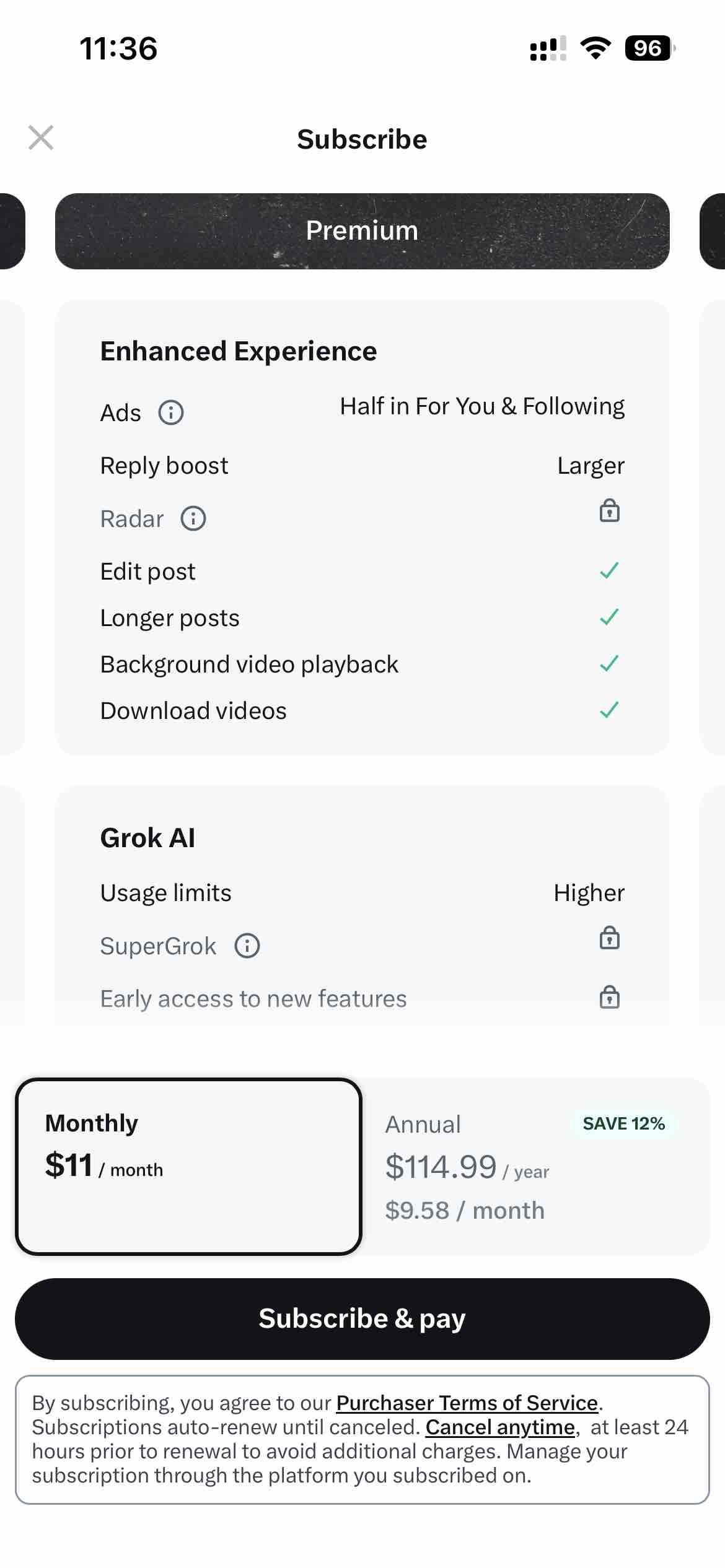Open Purchaser Terms of Service
This screenshot has width=725, height=1568.
467,1403
